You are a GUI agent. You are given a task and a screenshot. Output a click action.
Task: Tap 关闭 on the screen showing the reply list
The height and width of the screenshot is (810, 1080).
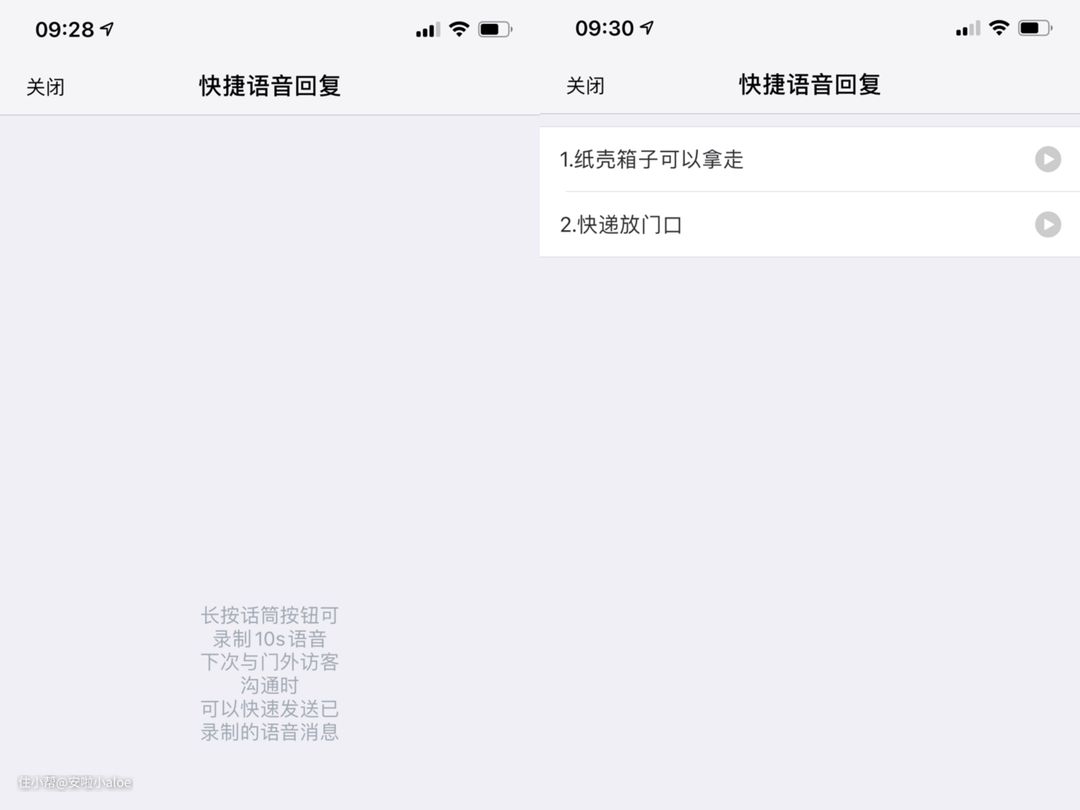585,86
